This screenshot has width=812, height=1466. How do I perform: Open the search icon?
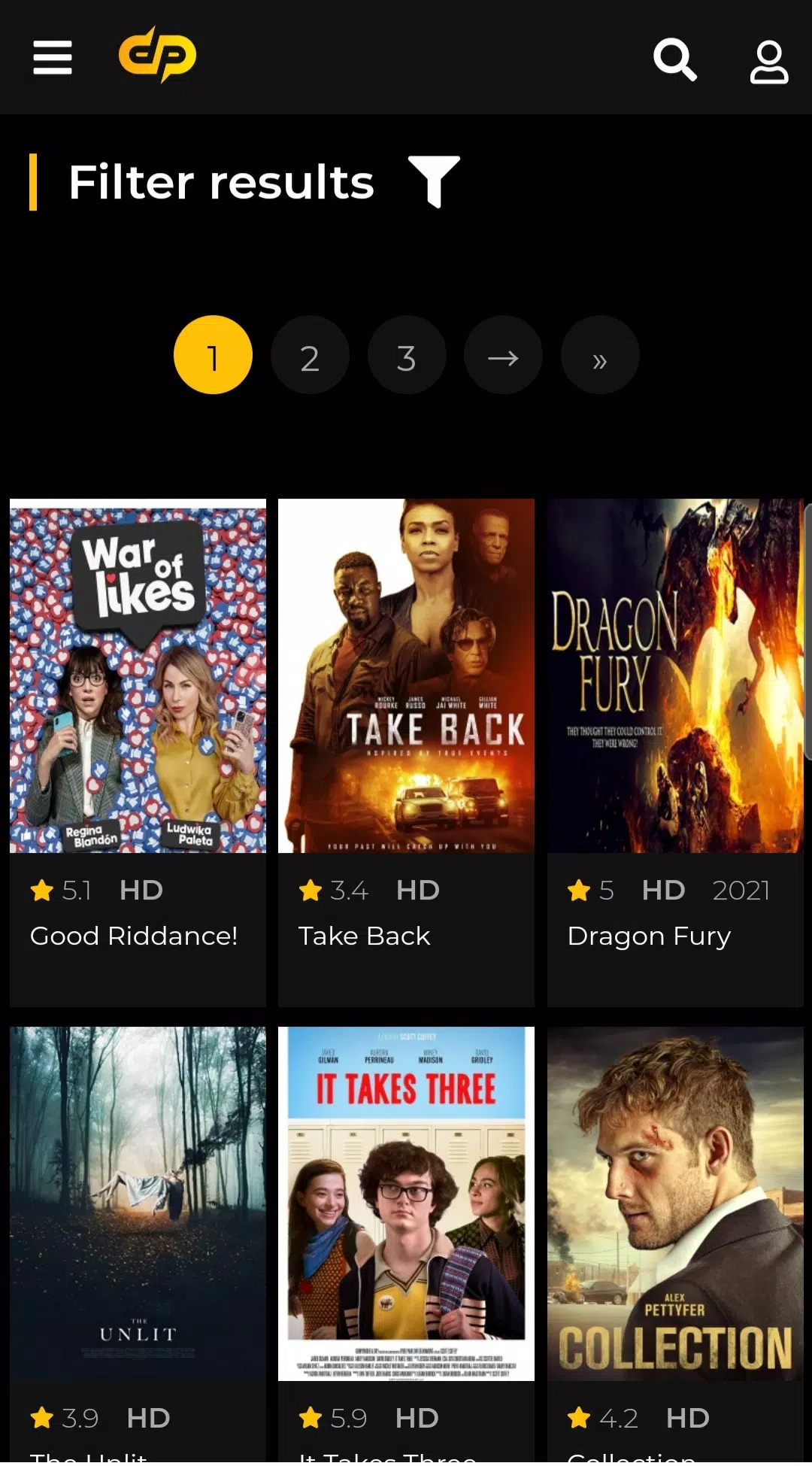coord(674,59)
